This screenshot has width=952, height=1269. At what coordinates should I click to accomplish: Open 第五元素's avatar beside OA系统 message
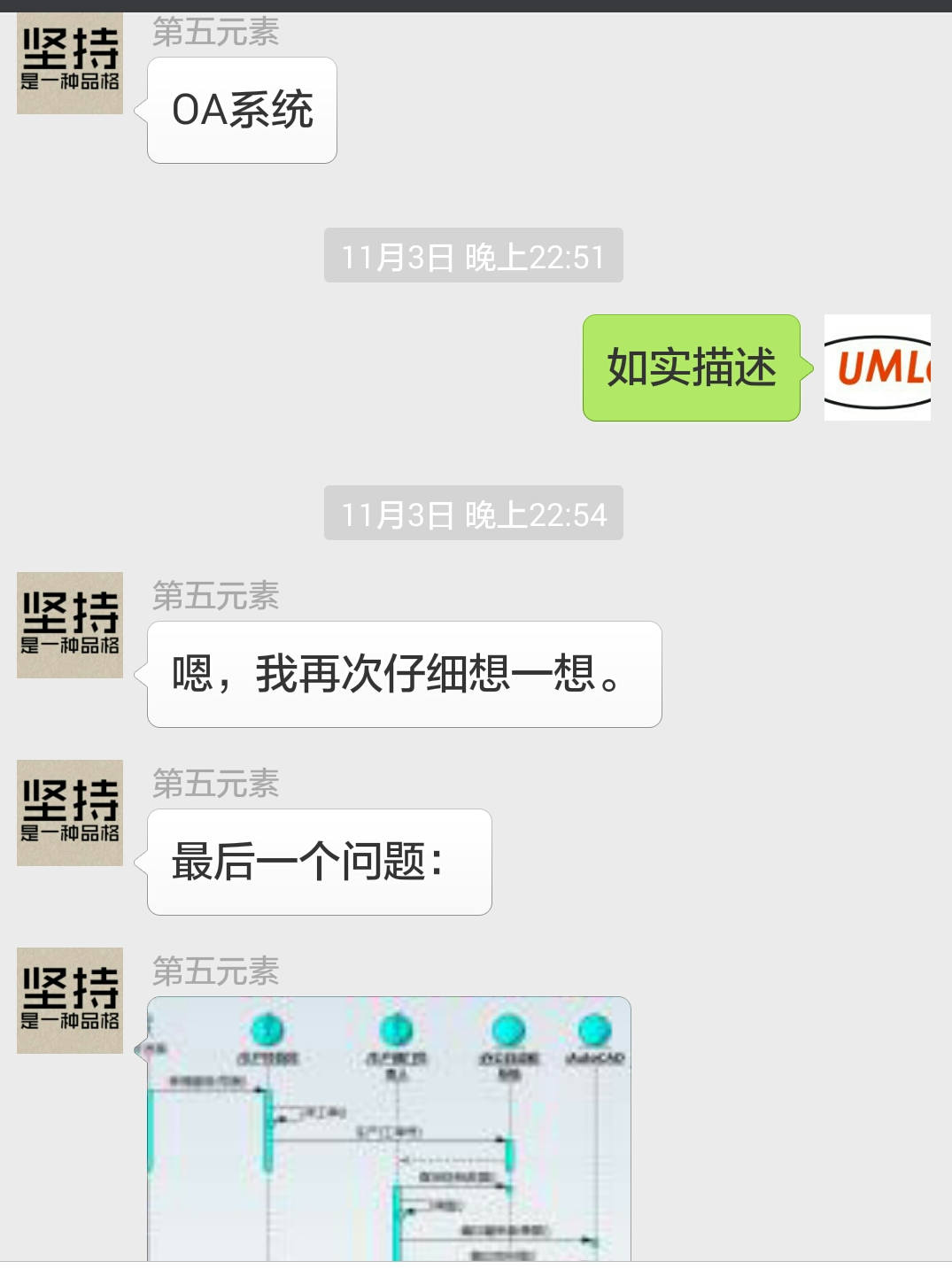point(70,63)
